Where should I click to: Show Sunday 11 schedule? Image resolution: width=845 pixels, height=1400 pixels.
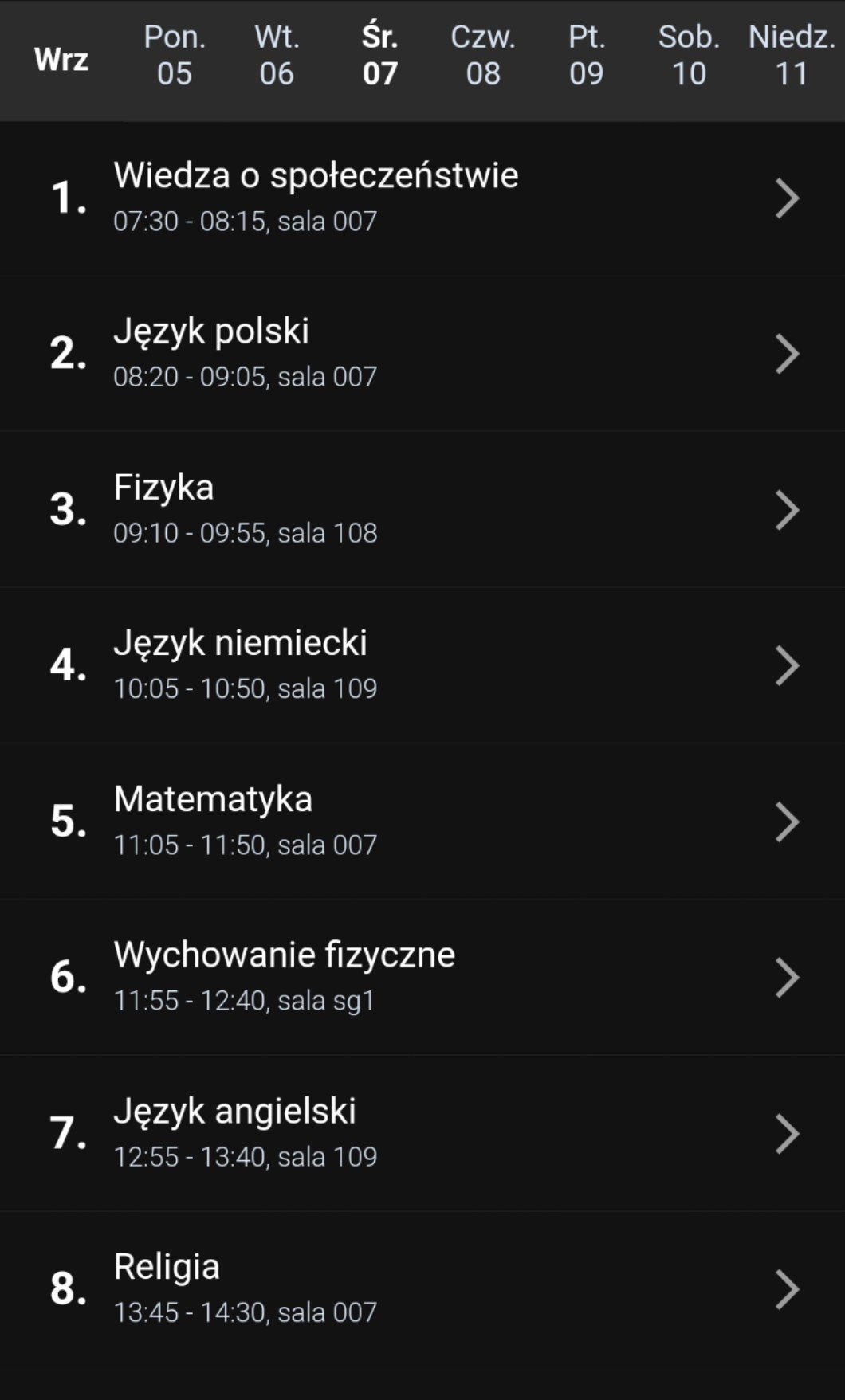[792, 56]
